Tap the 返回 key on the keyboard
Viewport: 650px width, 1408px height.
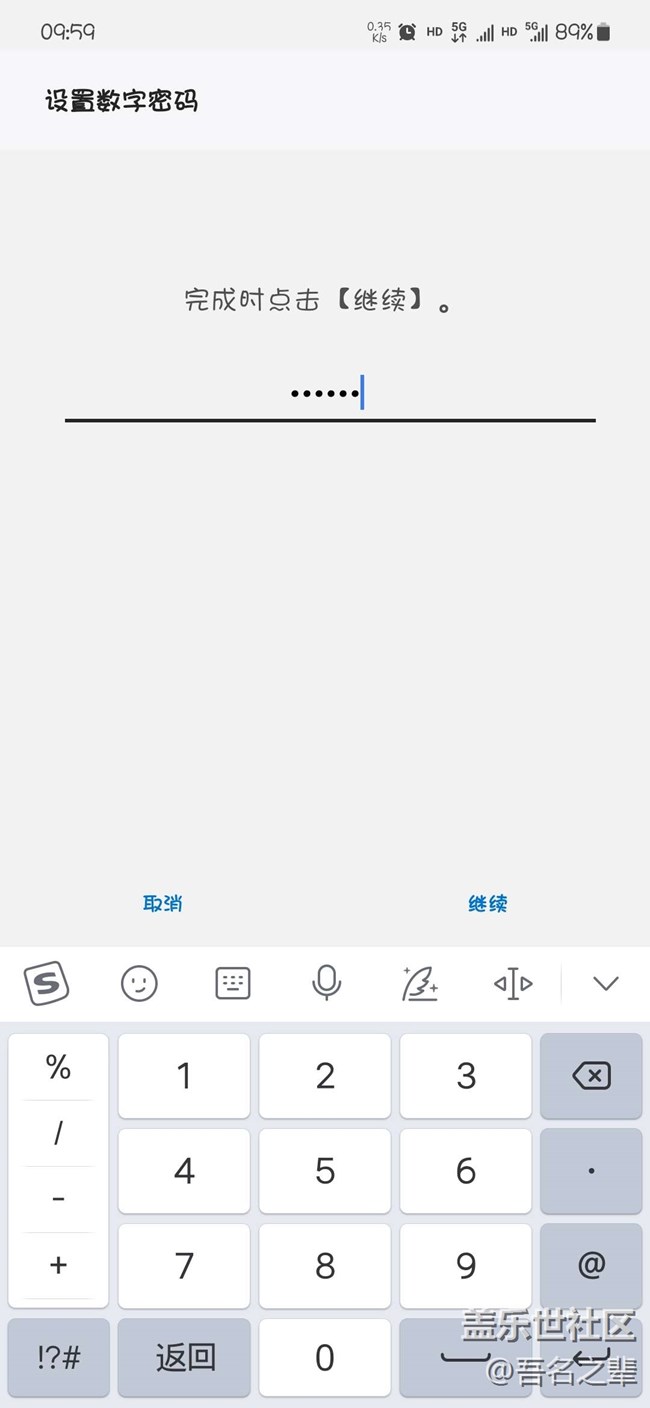(x=184, y=1357)
